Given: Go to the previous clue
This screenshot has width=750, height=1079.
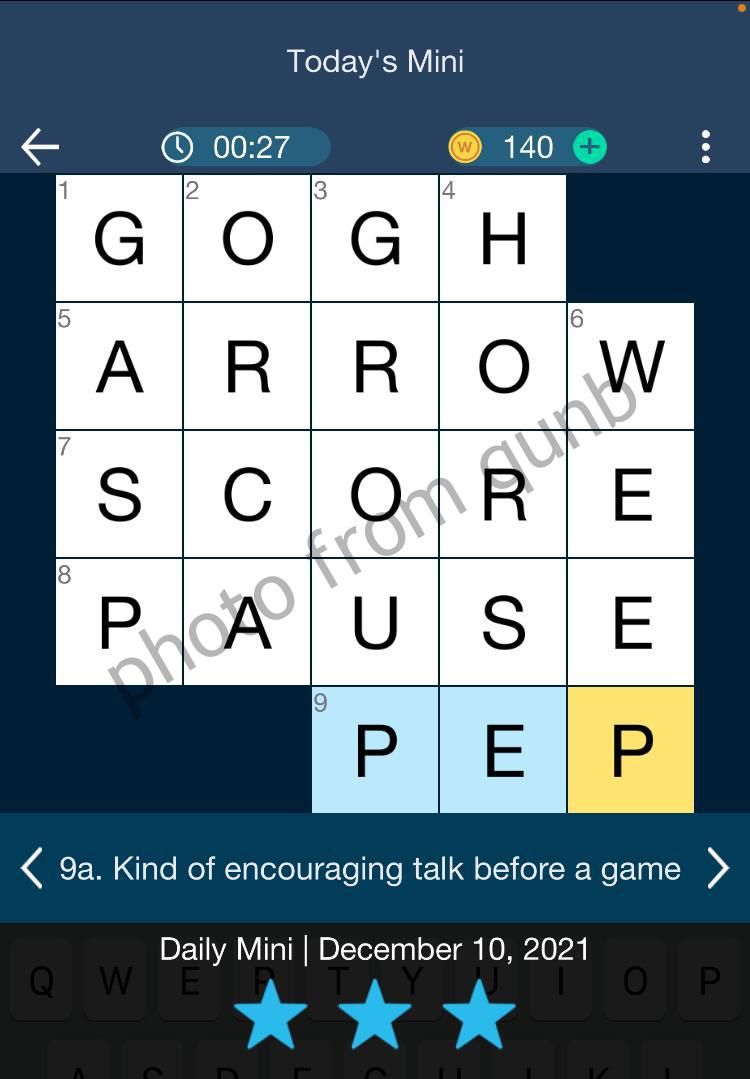Looking at the screenshot, I should (32, 868).
